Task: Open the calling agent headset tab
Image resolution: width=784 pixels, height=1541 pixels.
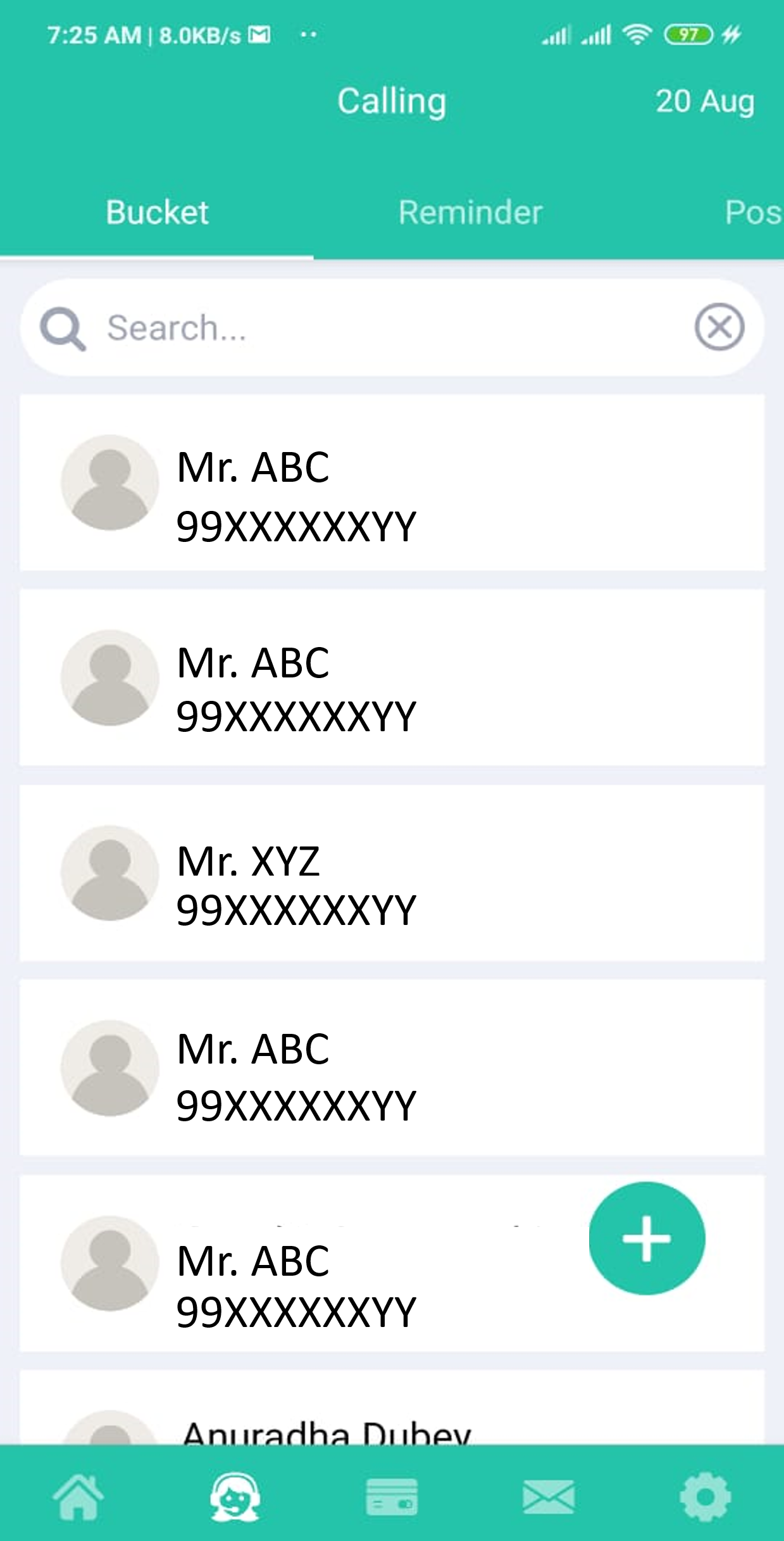Action: coord(235,1497)
